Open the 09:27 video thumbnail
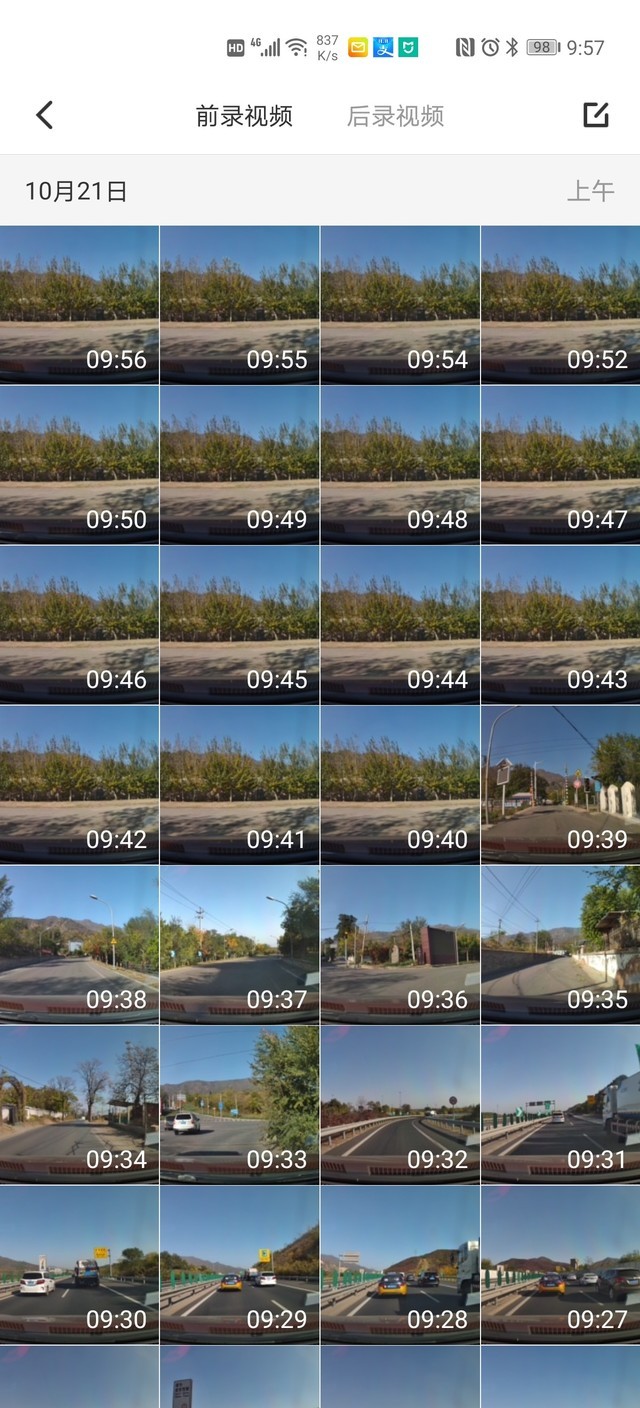640x1408 pixels. 560,1264
